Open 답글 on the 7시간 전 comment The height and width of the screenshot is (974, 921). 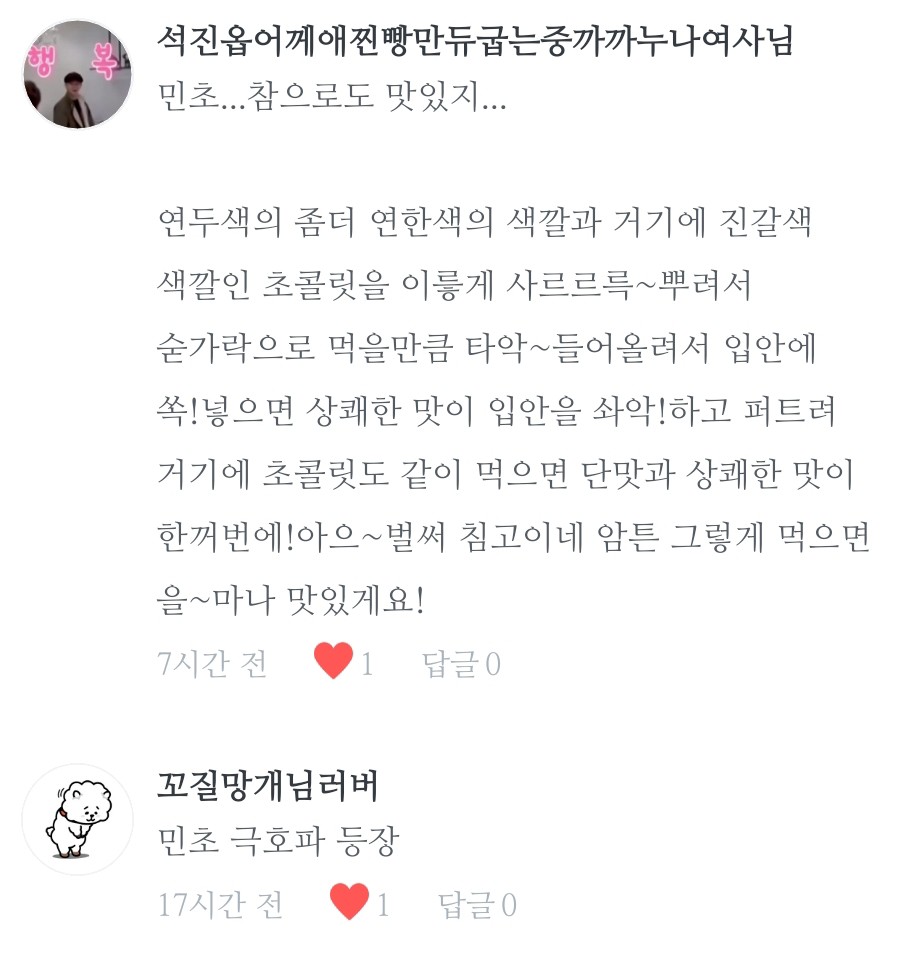click(x=461, y=664)
